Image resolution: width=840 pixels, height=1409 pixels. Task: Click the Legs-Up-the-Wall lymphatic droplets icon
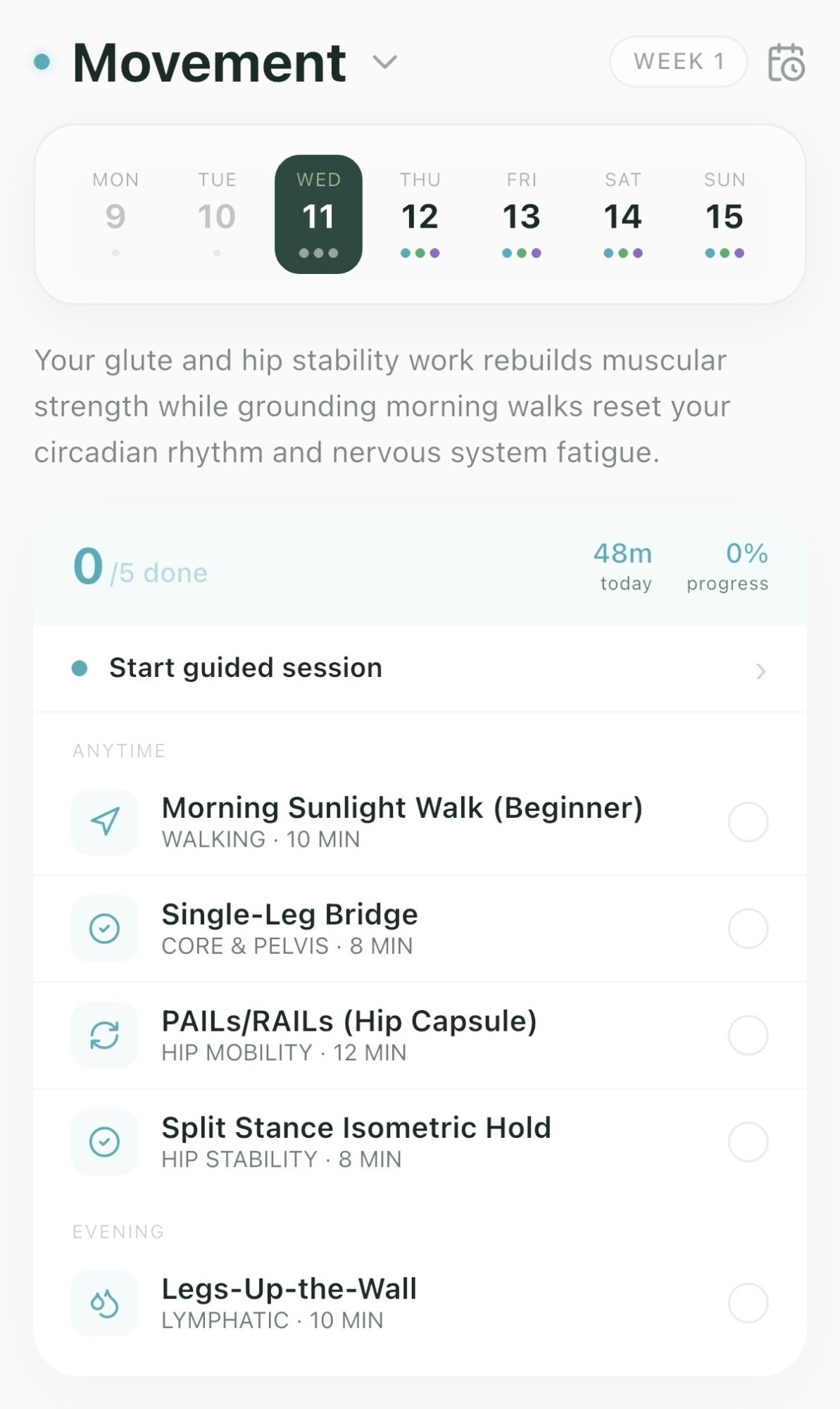tap(104, 1303)
